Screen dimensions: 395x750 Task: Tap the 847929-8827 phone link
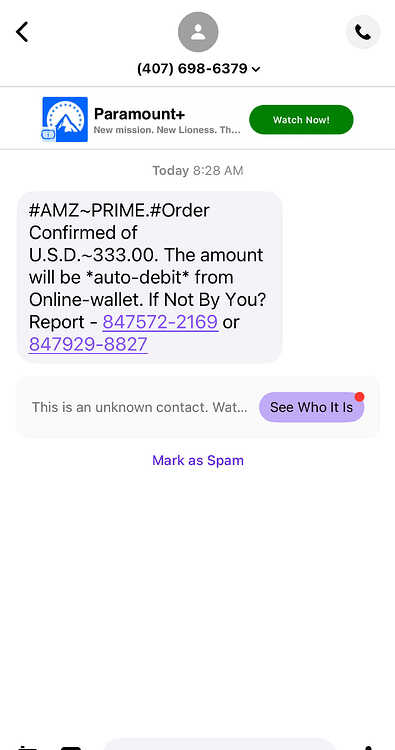pos(88,344)
